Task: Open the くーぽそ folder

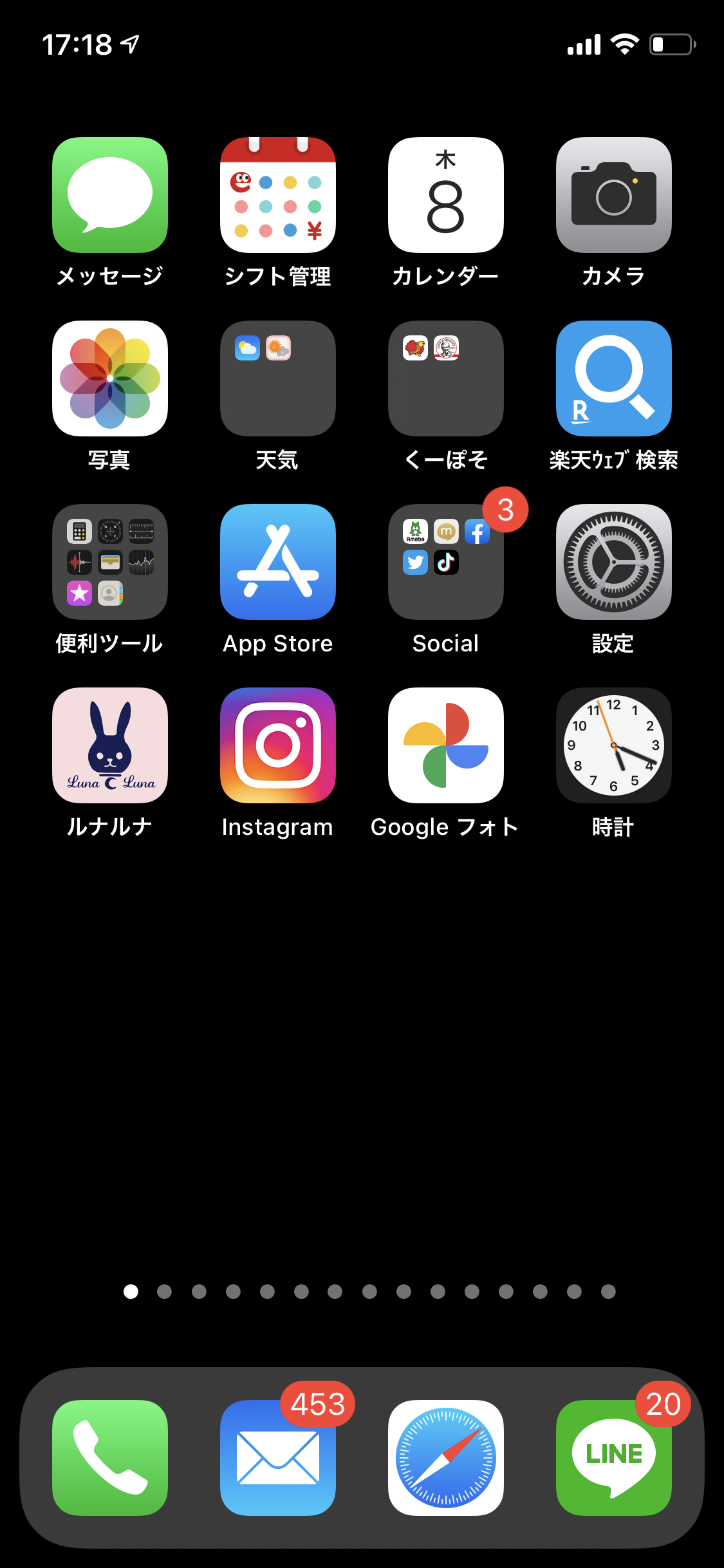Action: pyautogui.click(x=446, y=378)
